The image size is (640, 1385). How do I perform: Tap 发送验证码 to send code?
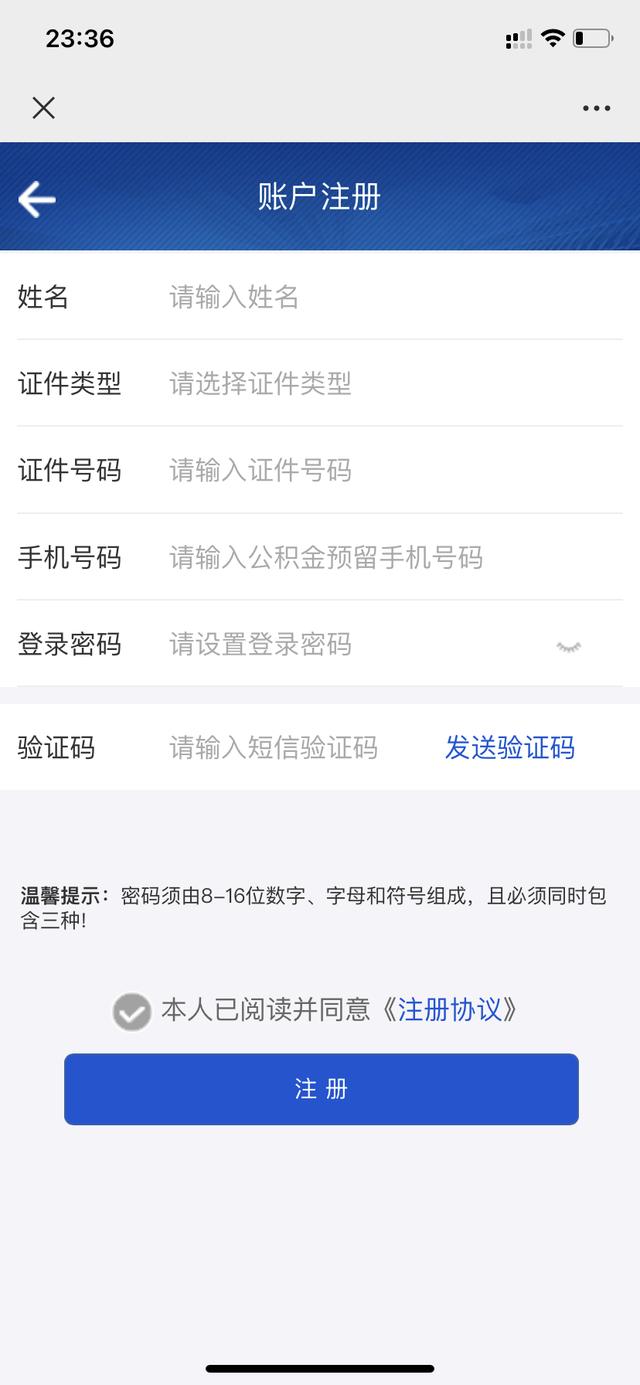[510, 747]
